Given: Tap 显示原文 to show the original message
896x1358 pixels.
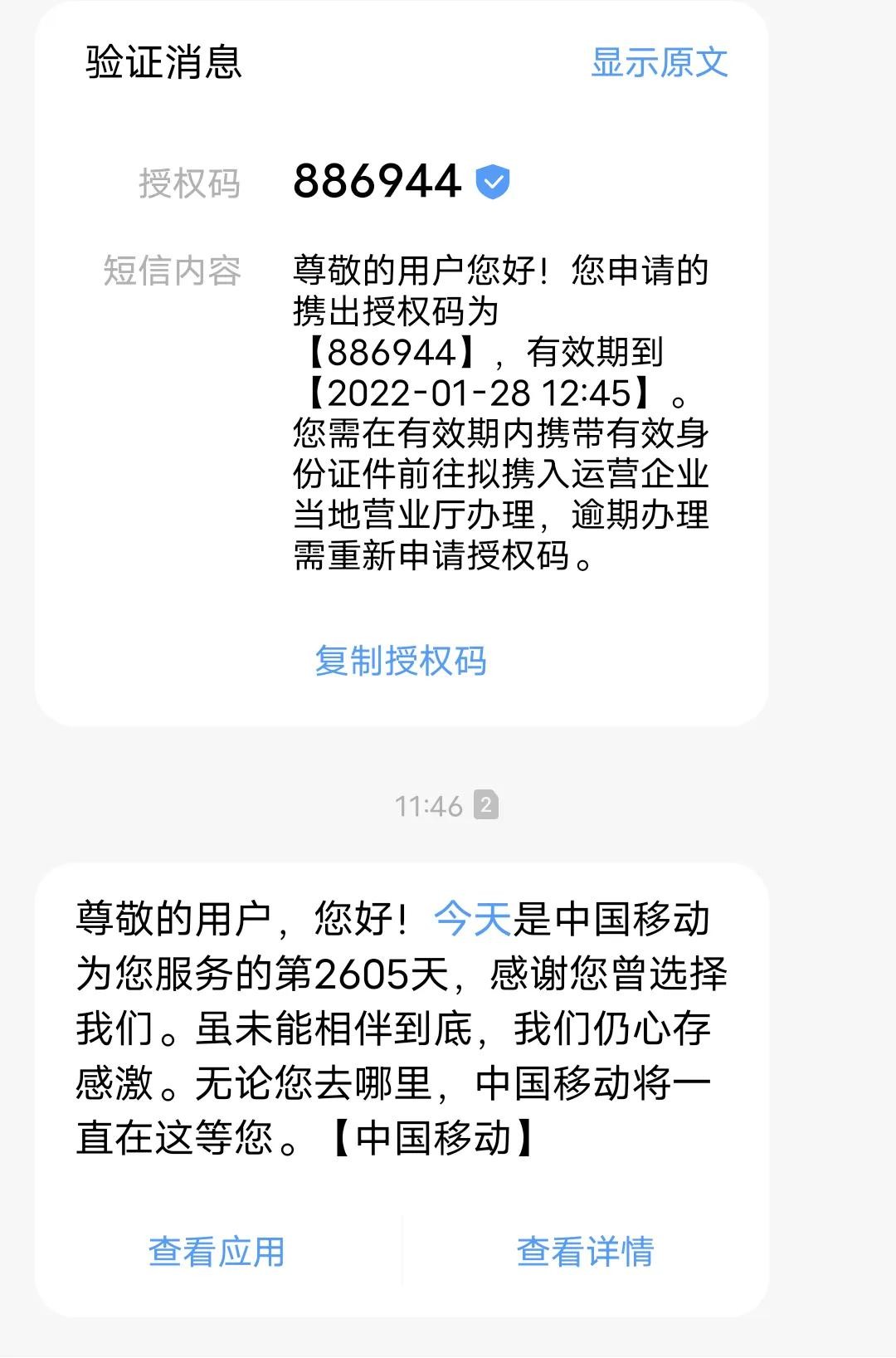Looking at the screenshot, I should click(659, 62).
